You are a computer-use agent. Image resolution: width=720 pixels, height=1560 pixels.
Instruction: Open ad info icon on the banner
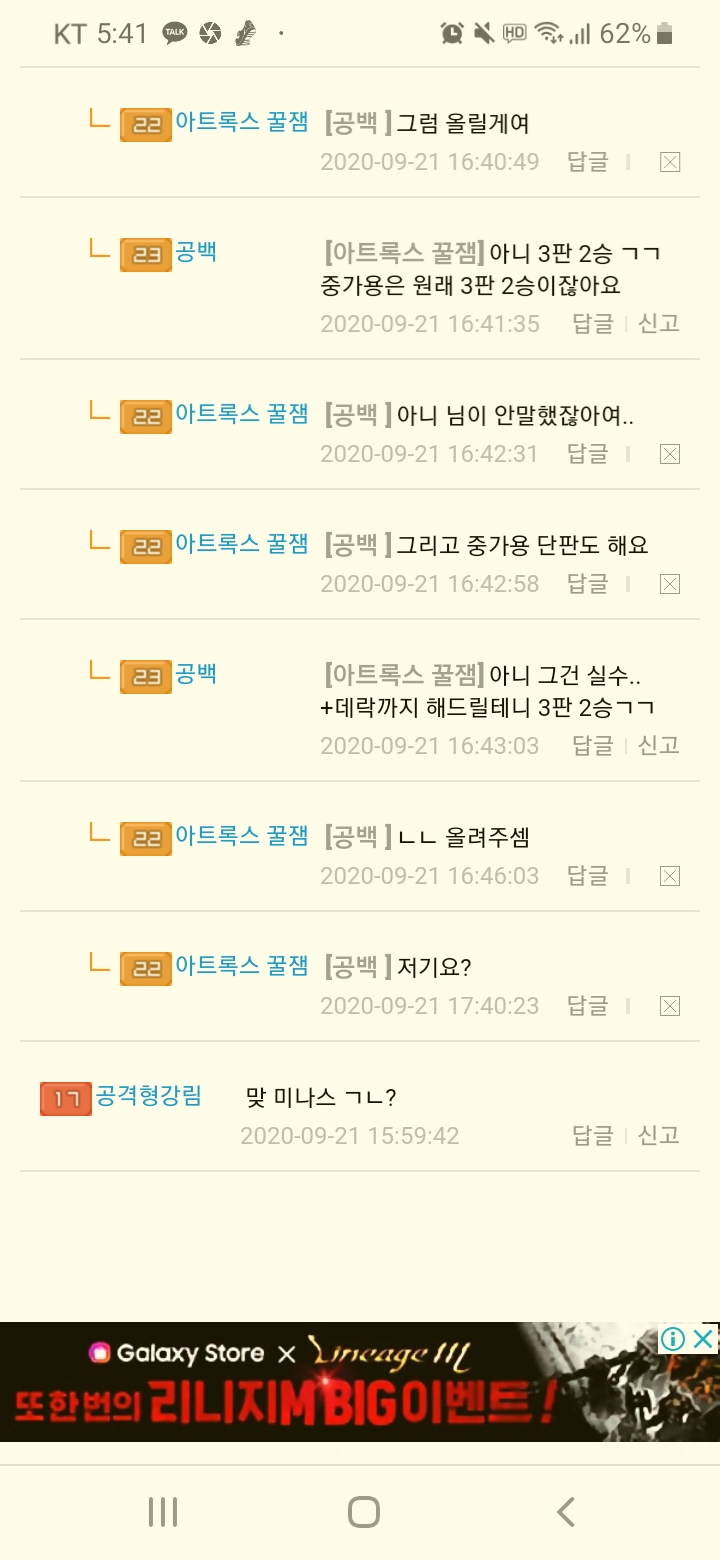(x=673, y=1339)
